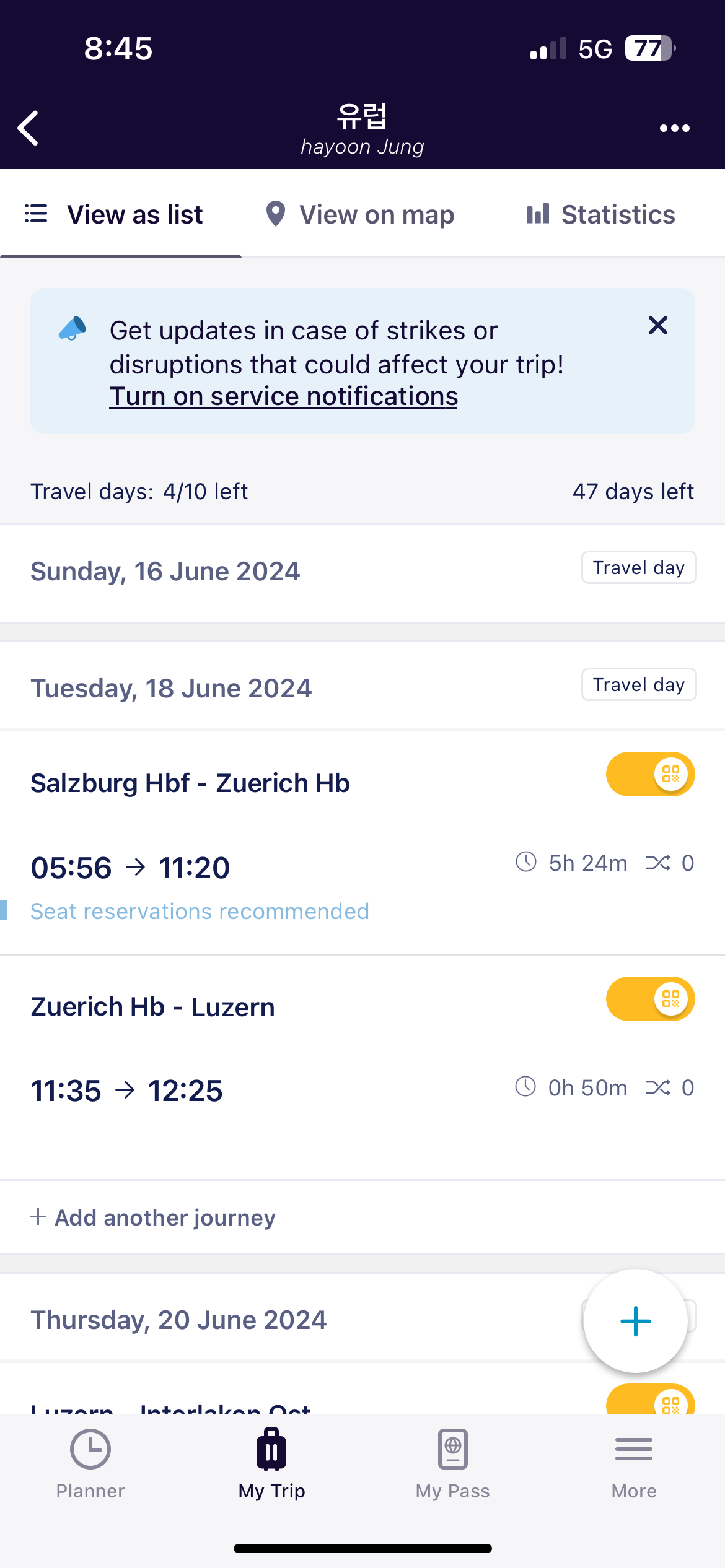Open the More menu tab
The image size is (725, 1568).
pos(634,1464)
